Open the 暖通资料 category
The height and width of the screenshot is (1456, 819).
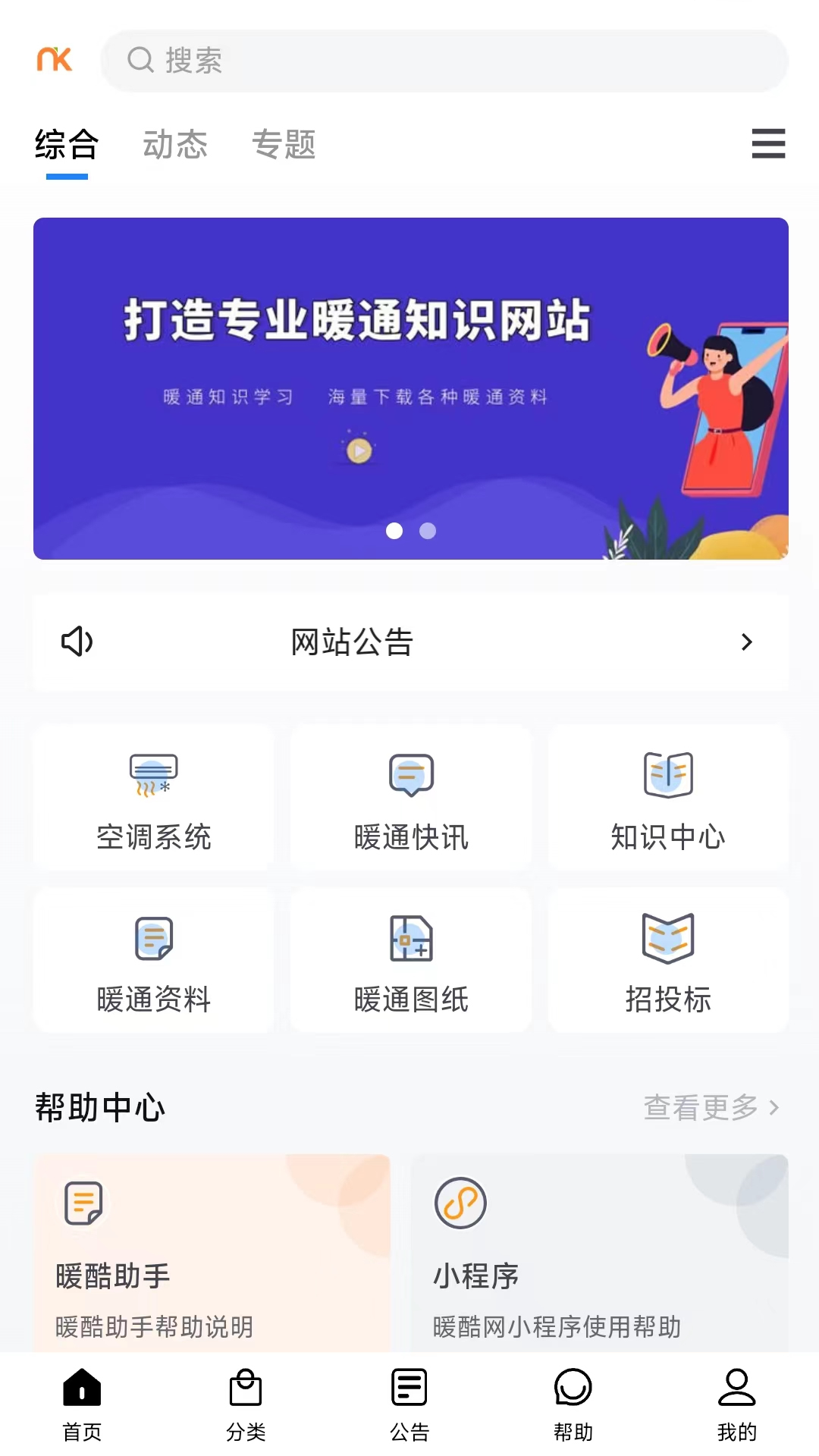[154, 961]
